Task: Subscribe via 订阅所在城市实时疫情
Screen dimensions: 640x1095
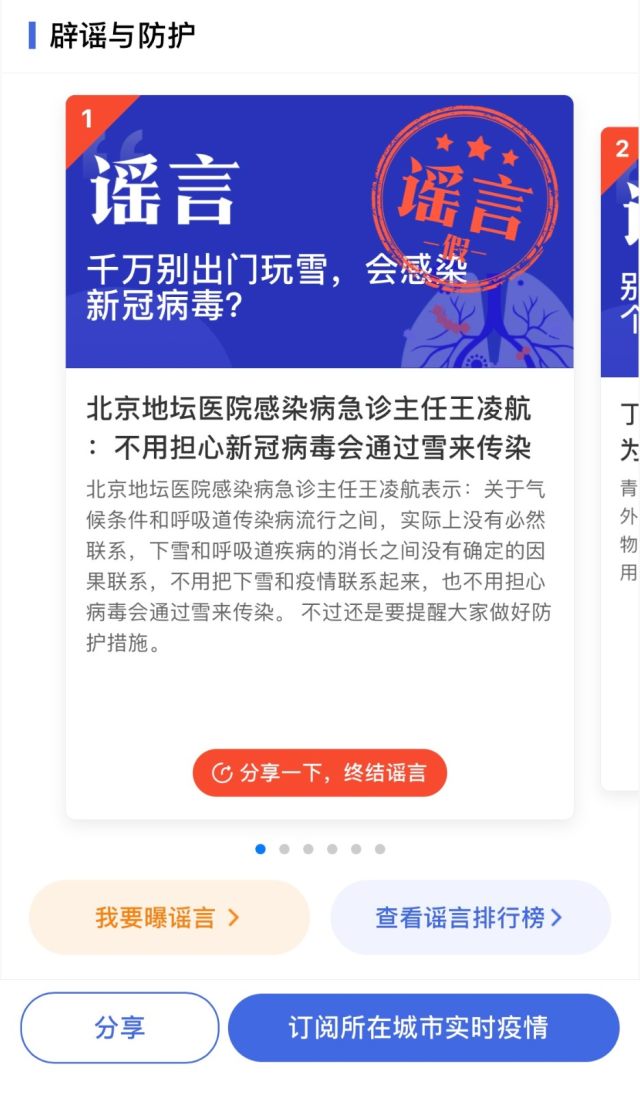Action: [423, 1027]
